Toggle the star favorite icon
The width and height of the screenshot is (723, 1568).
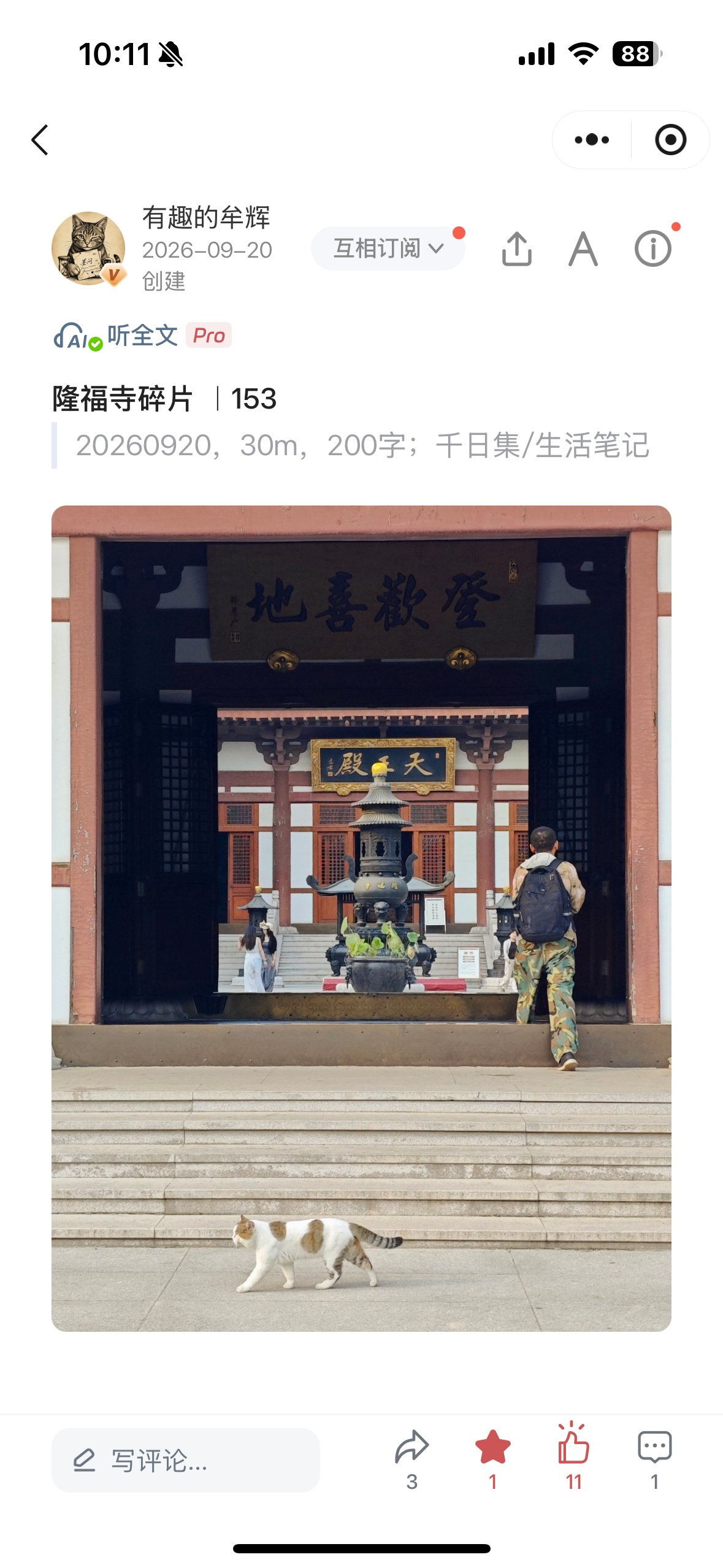pyautogui.click(x=492, y=1460)
